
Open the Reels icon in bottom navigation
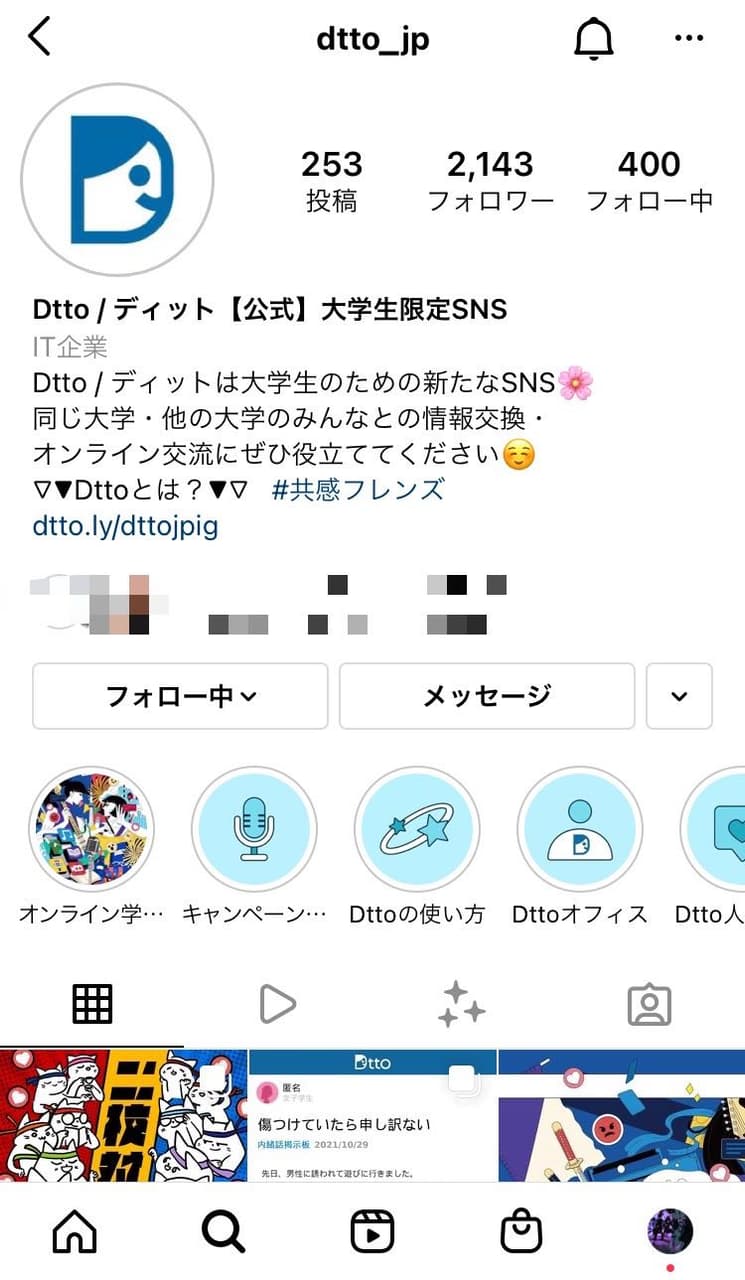click(x=372, y=1232)
